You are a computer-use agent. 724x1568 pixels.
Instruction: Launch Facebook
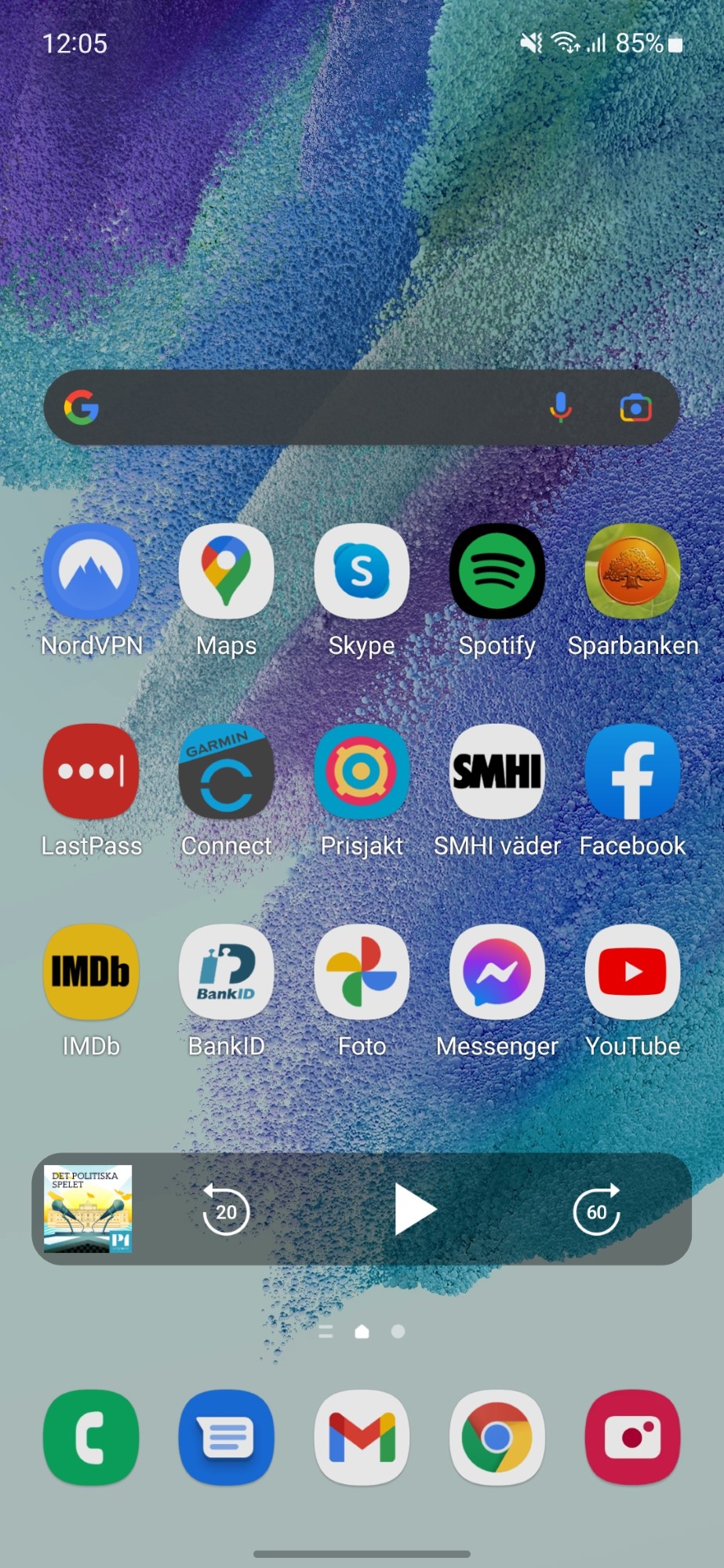pos(632,772)
